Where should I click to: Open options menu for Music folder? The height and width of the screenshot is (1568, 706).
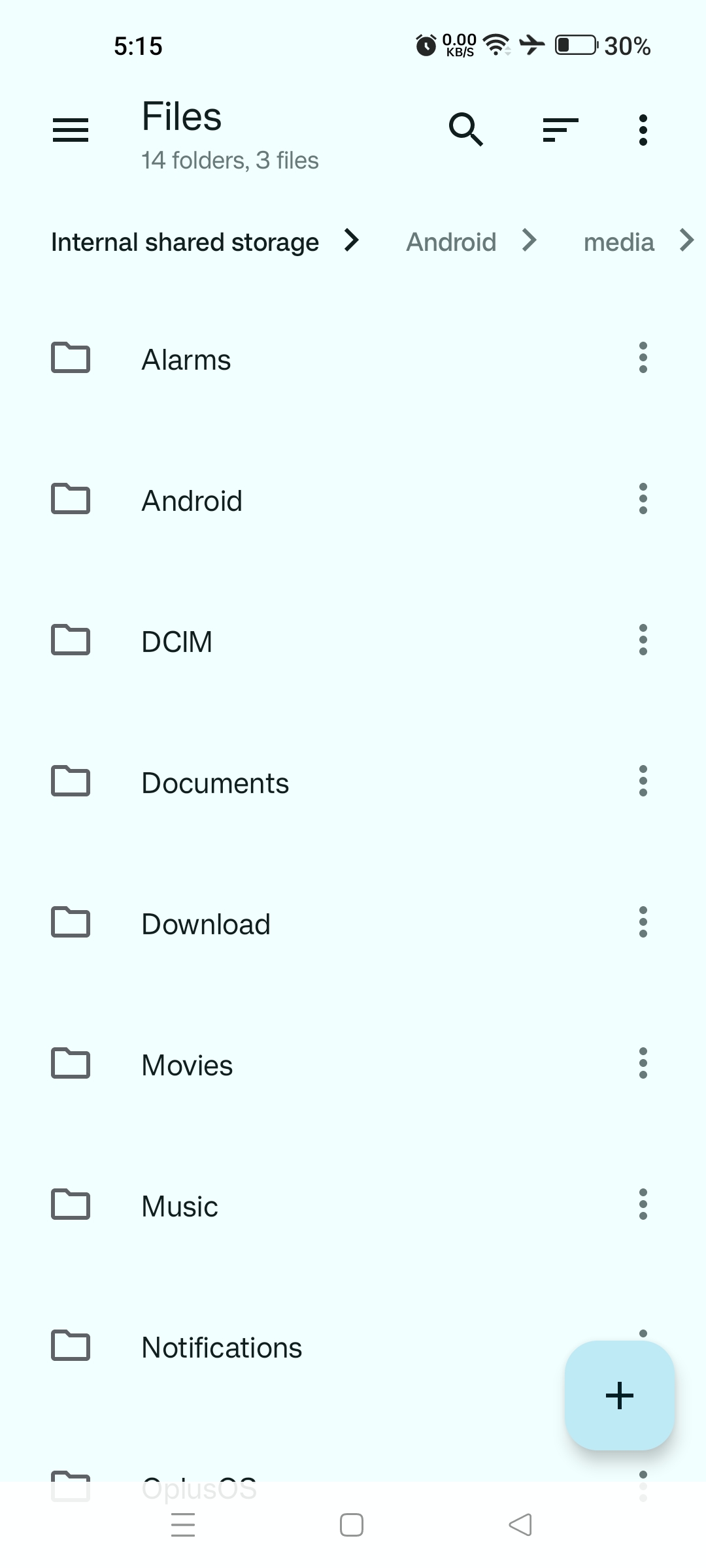point(643,1205)
